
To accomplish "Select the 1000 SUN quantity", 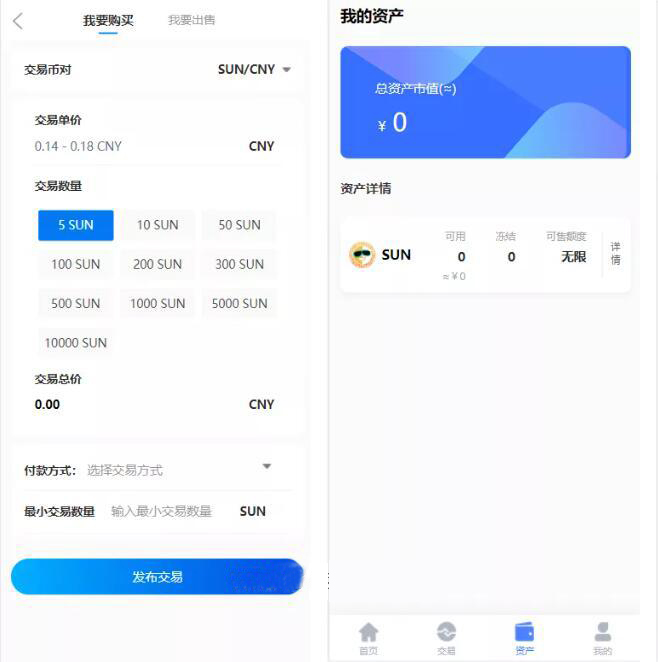I will point(157,303).
